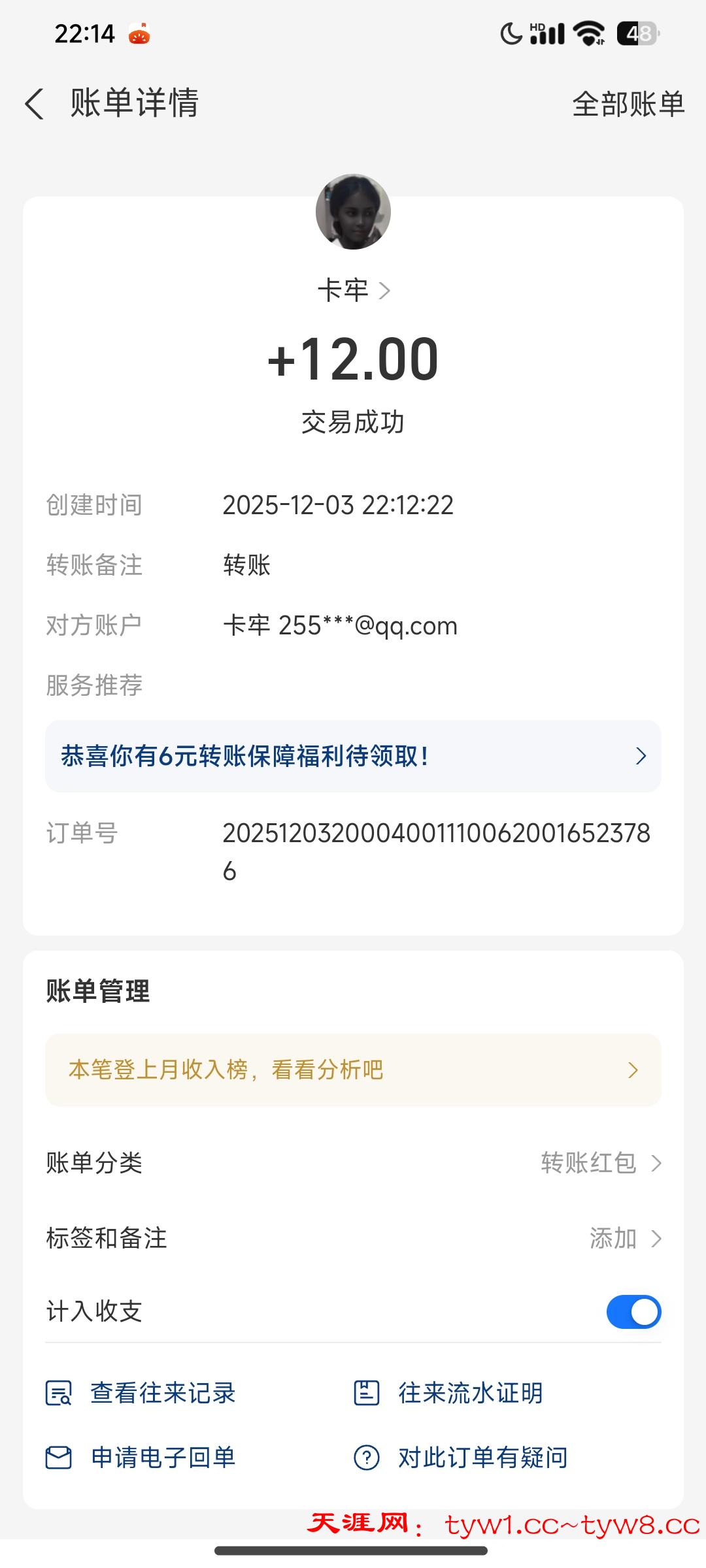The height and width of the screenshot is (1568, 706).
Task: Add 标签和备注
Action: (x=624, y=1238)
